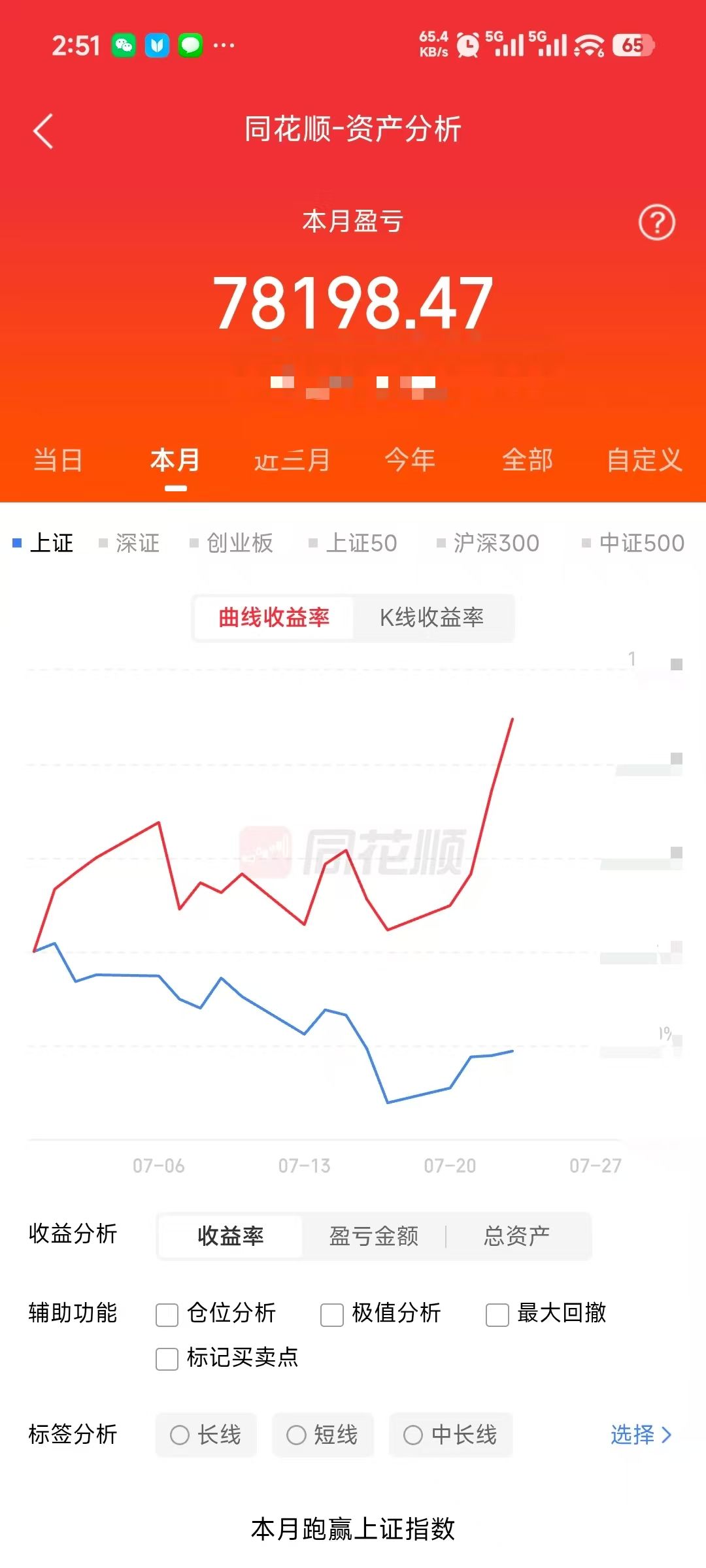This screenshot has height=1568, width=706.
Task: Switch to the 当日 tab
Action: point(58,460)
